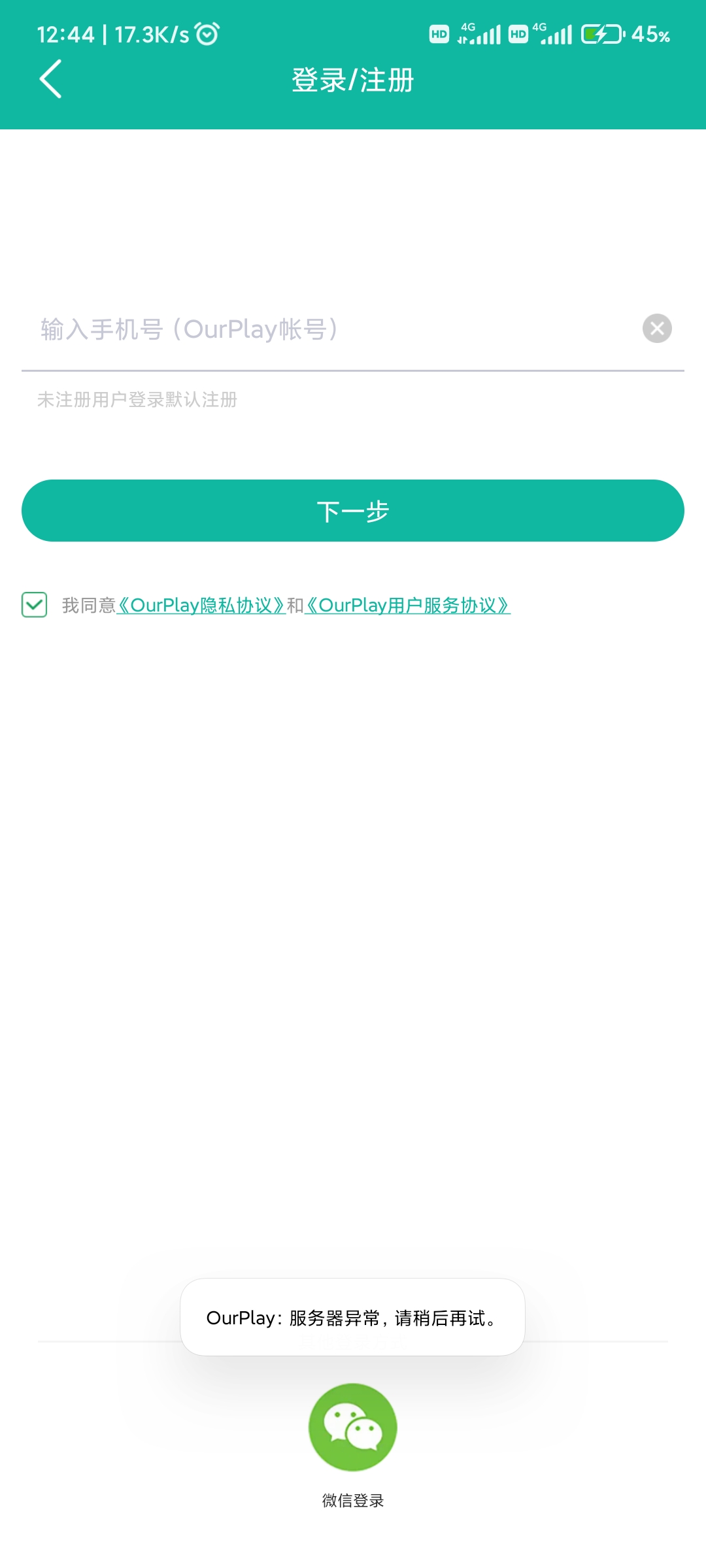Go back using the top-left arrow
Image resolution: width=706 pixels, height=1568 pixels.
[x=50, y=79]
